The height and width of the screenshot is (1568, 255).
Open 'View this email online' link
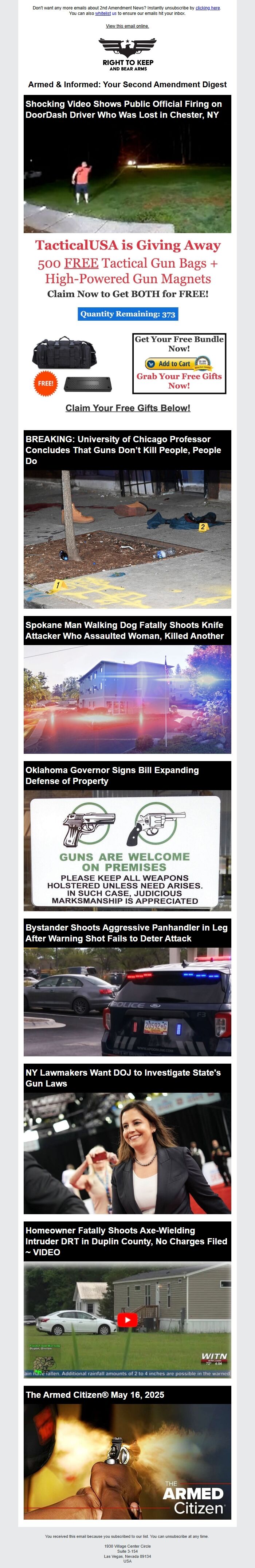coord(127,26)
